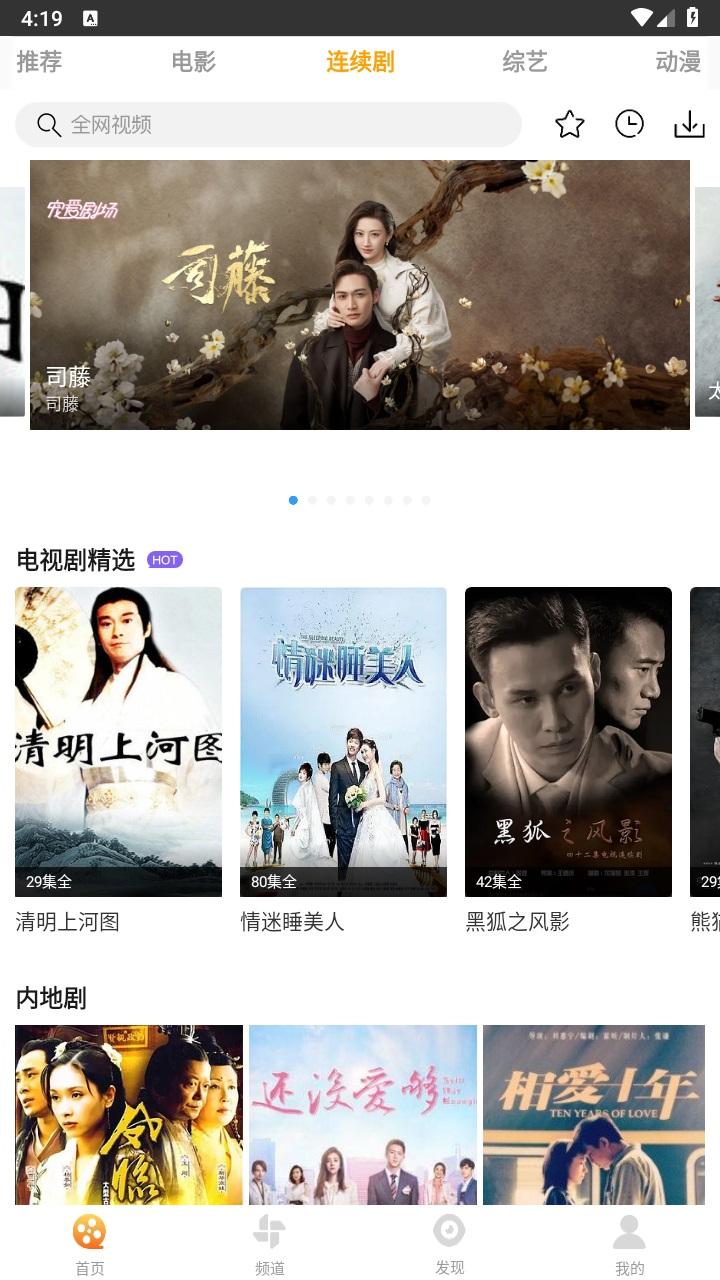Open the 全网视频 search box
This screenshot has width=720, height=1280.
tap(268, 125)
